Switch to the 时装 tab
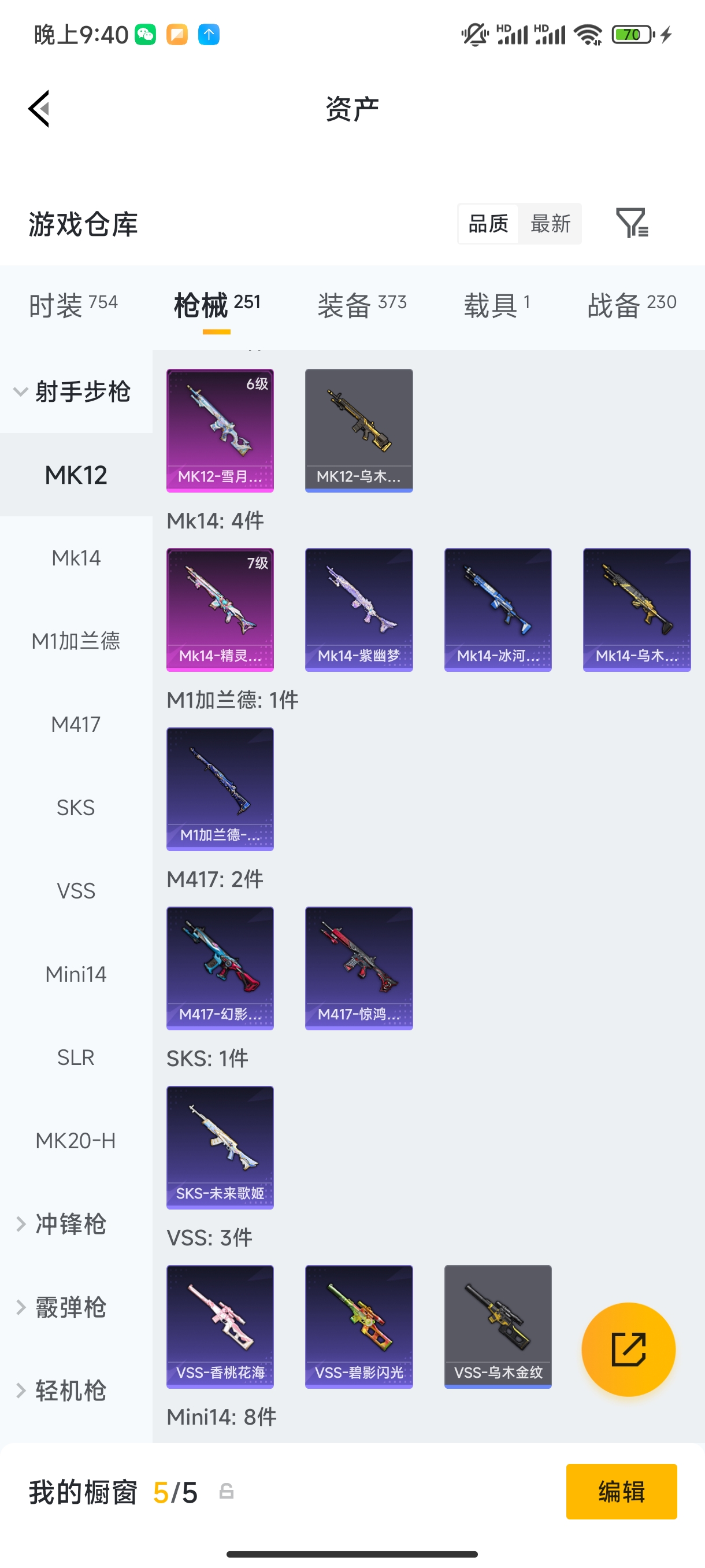This screenshot has height=1568, width=705. [73, 304]
